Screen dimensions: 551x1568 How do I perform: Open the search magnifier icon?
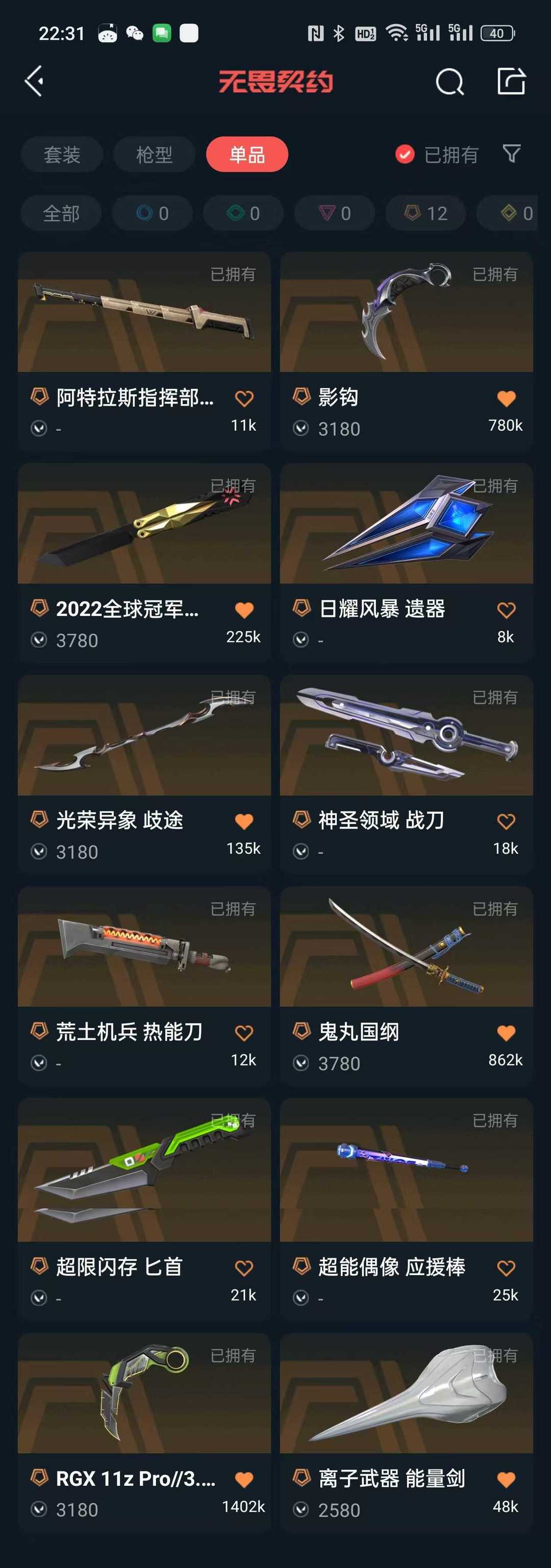point(449,82)
